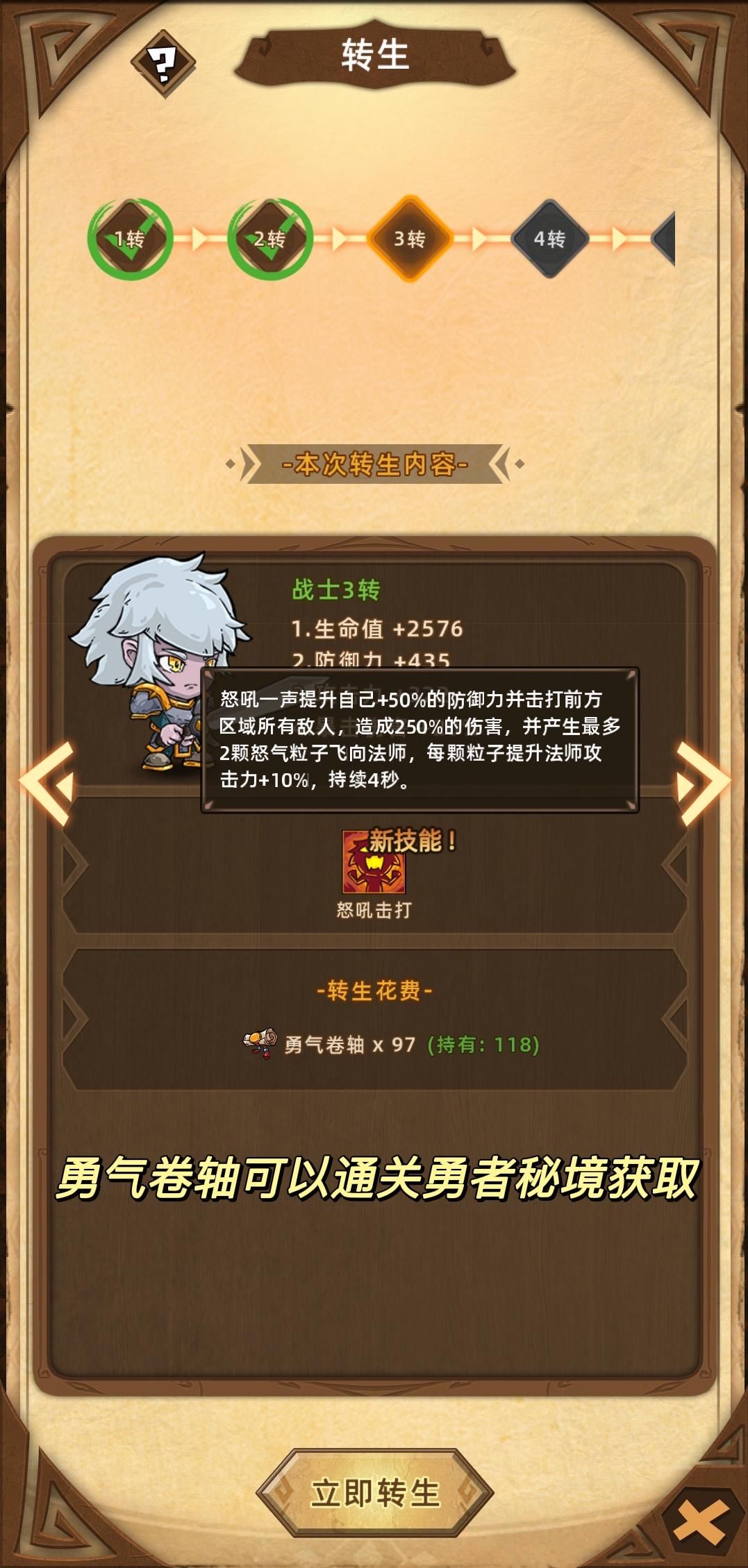
Task: Go to next character with right arrow
Action: 702,783
